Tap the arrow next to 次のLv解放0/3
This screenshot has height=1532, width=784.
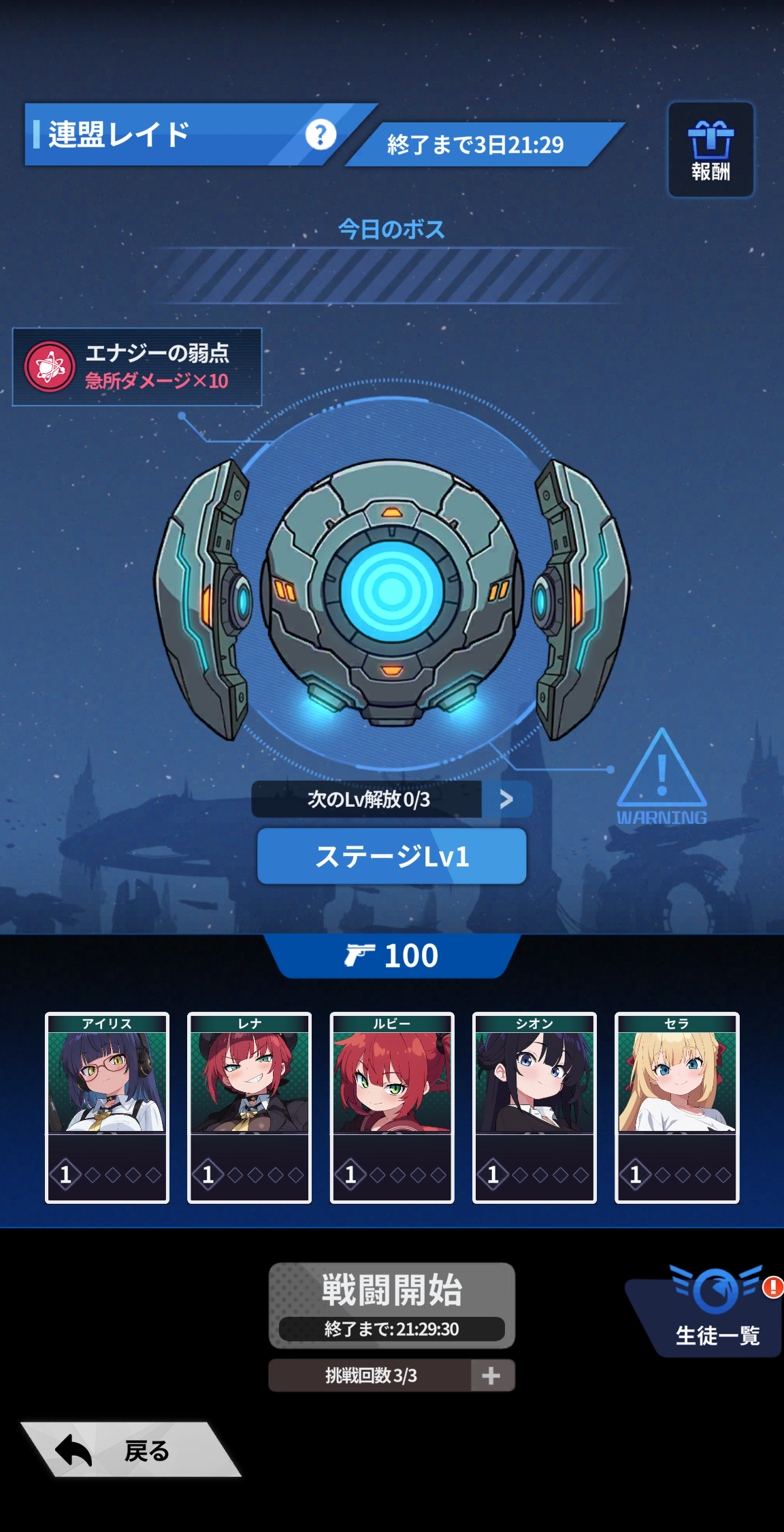pos(506,799)
